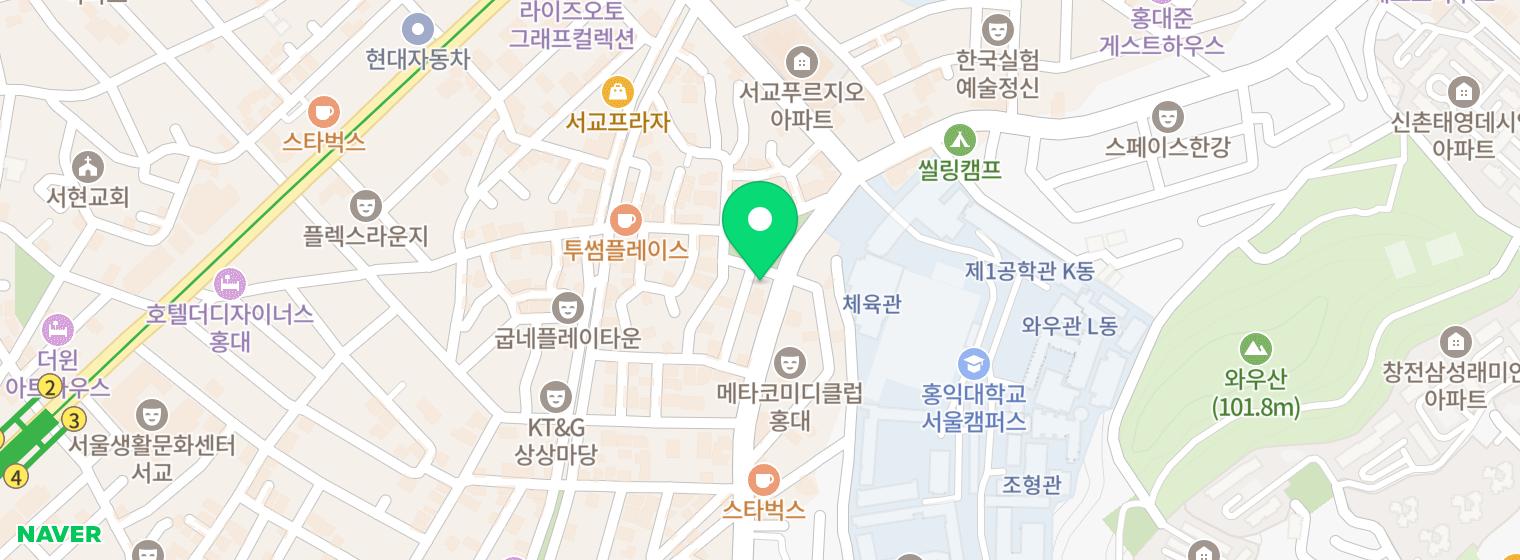
Task: Open the 현대자동차 marker
Action: pyautogui.click(x=417, y=29)
